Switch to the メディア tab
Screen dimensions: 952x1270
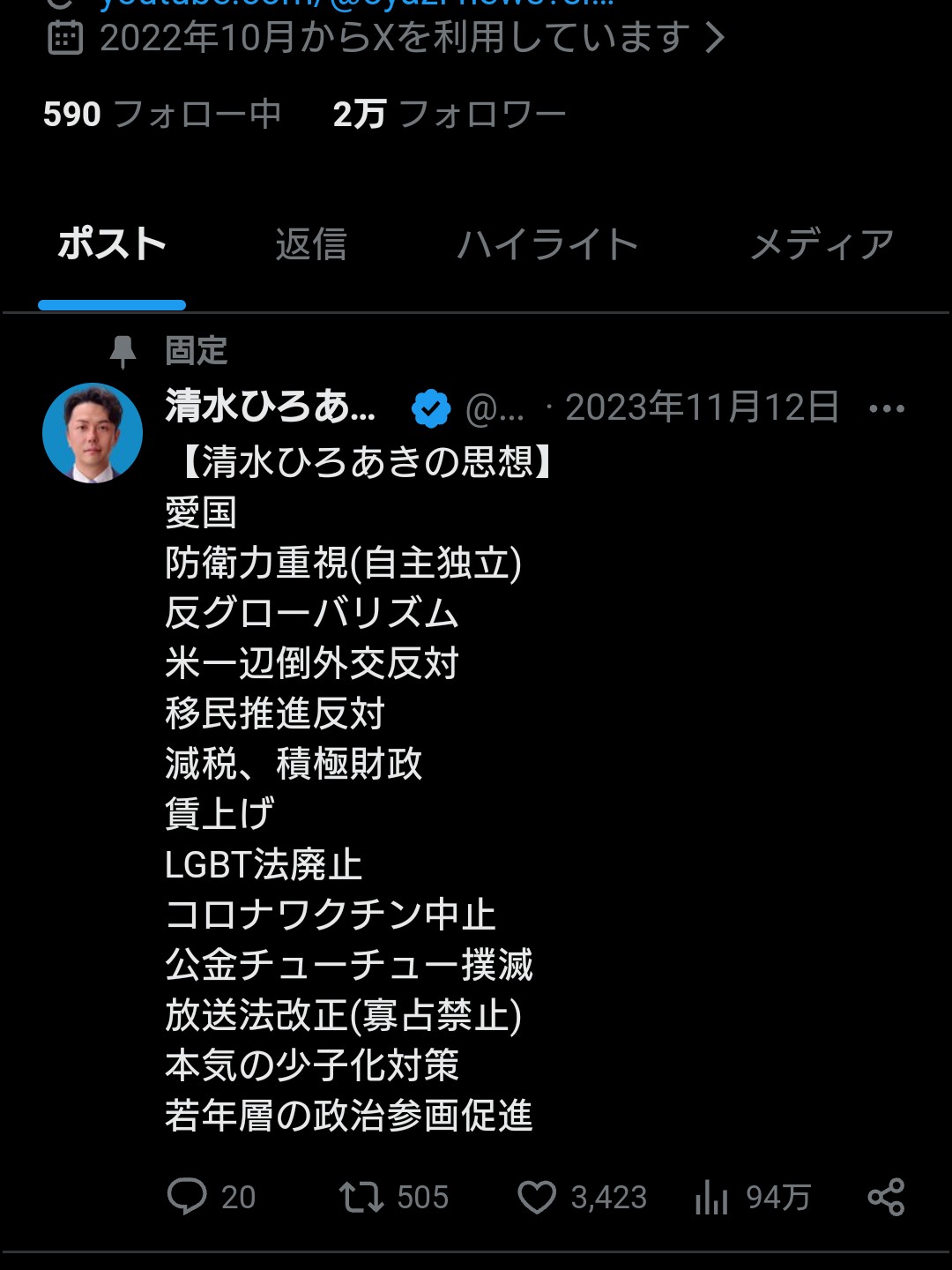click(822, 244)
